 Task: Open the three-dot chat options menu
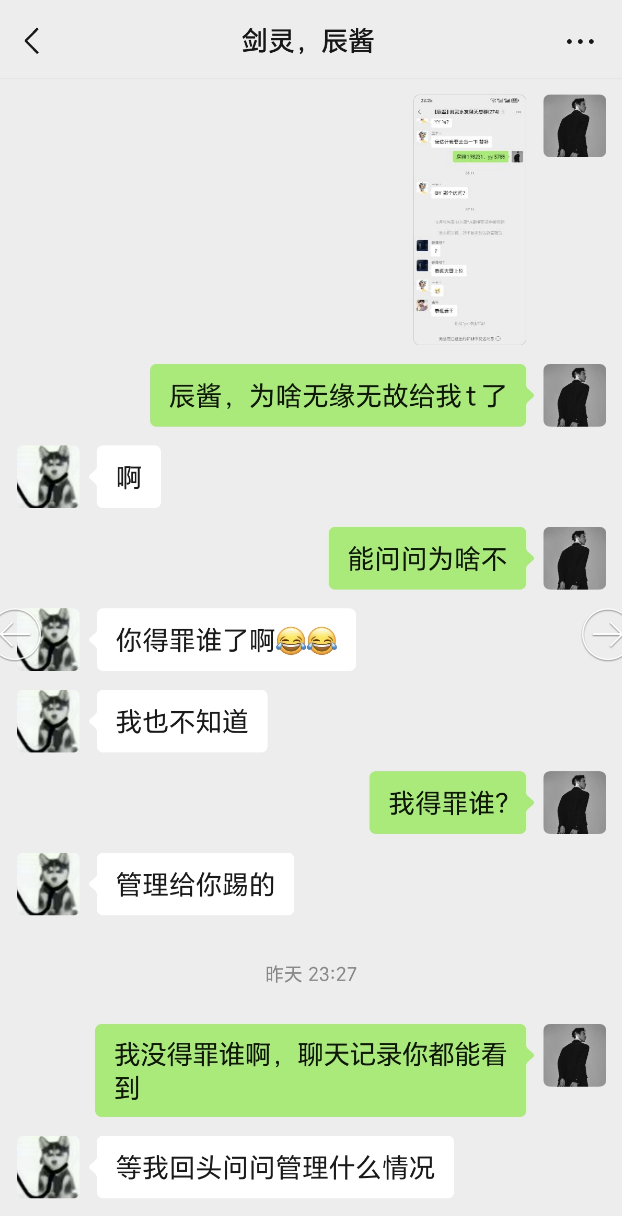coord(580,42)
